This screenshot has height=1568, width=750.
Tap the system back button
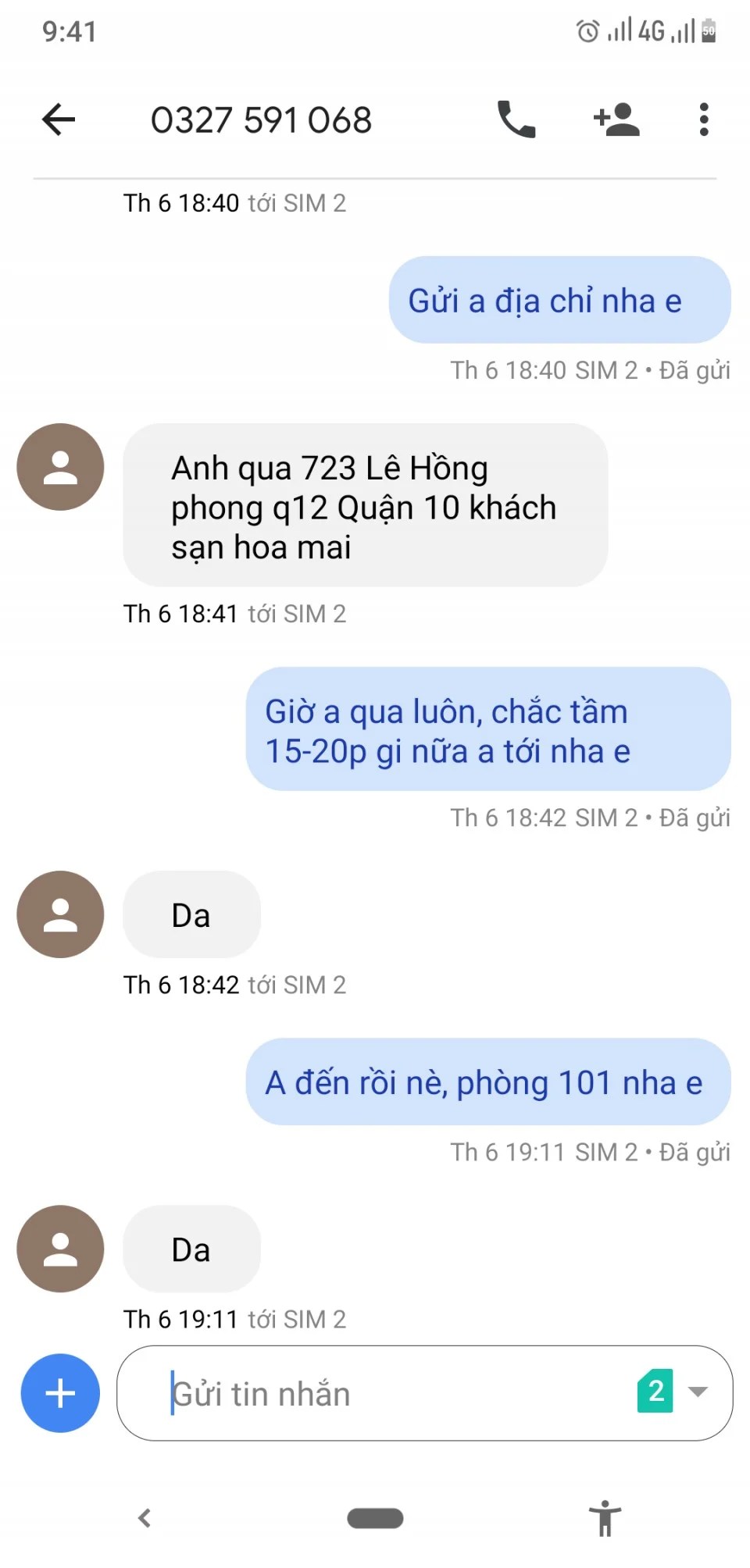[x=145, y=1518]
